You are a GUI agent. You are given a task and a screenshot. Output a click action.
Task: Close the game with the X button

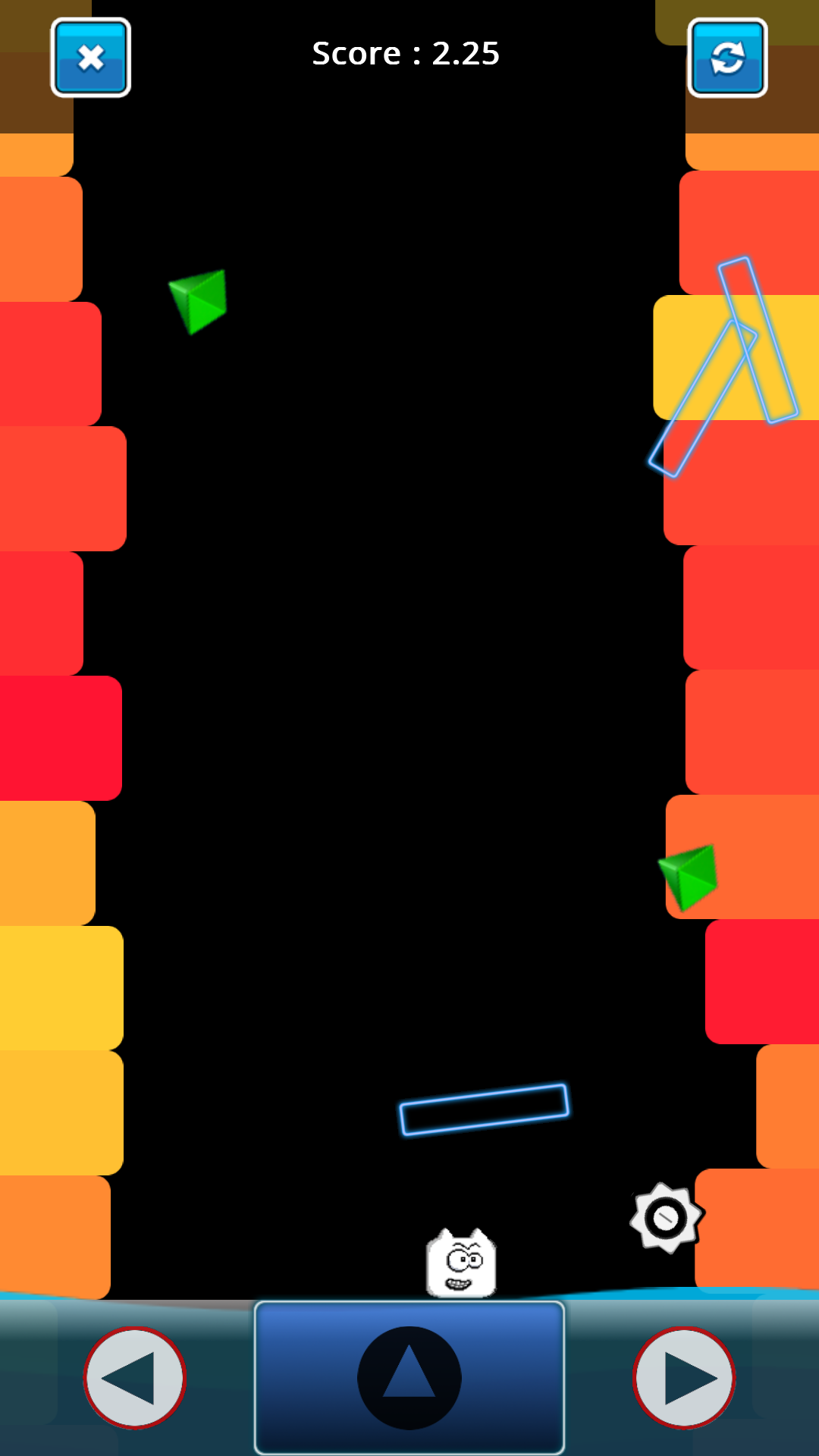coord(91,58)
